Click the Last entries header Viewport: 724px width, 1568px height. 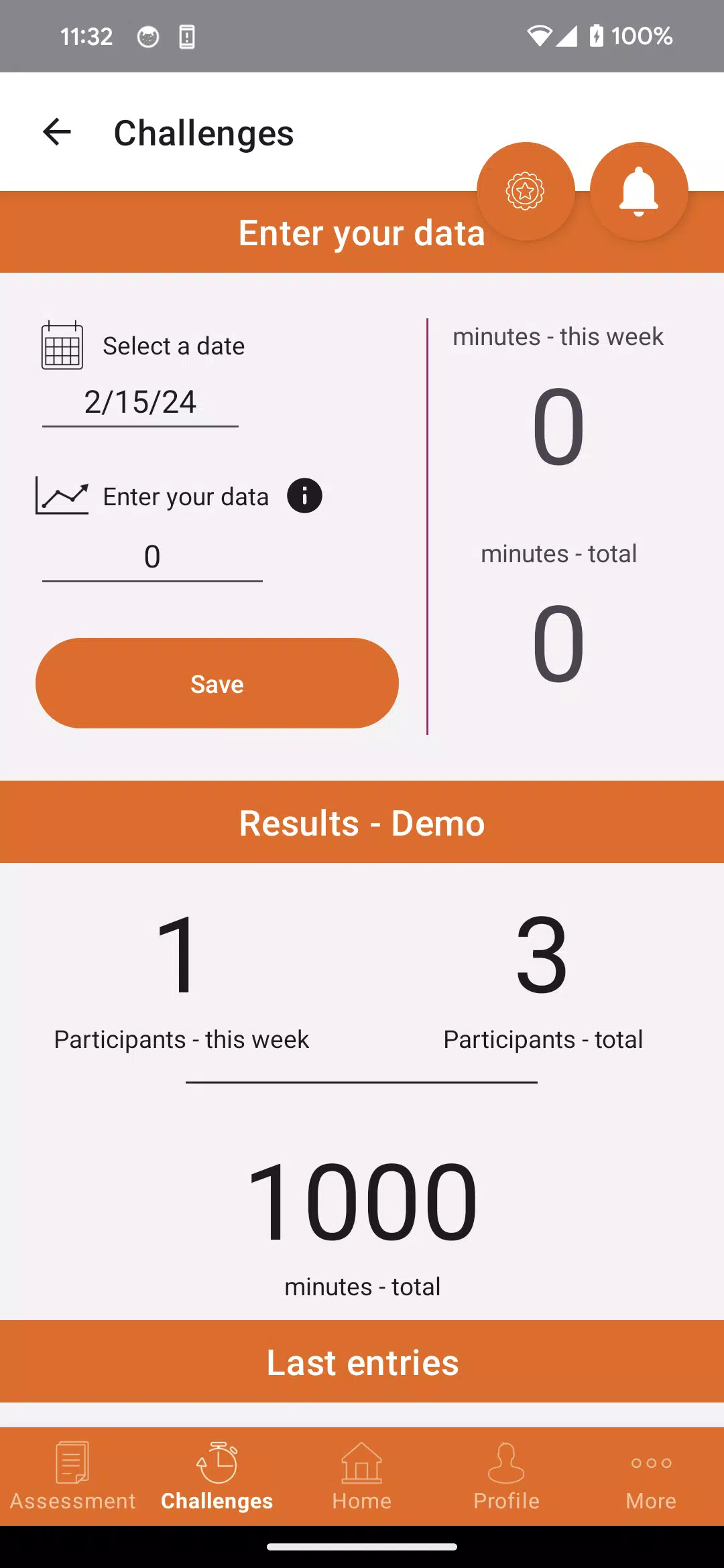(x=362, y=1362)
